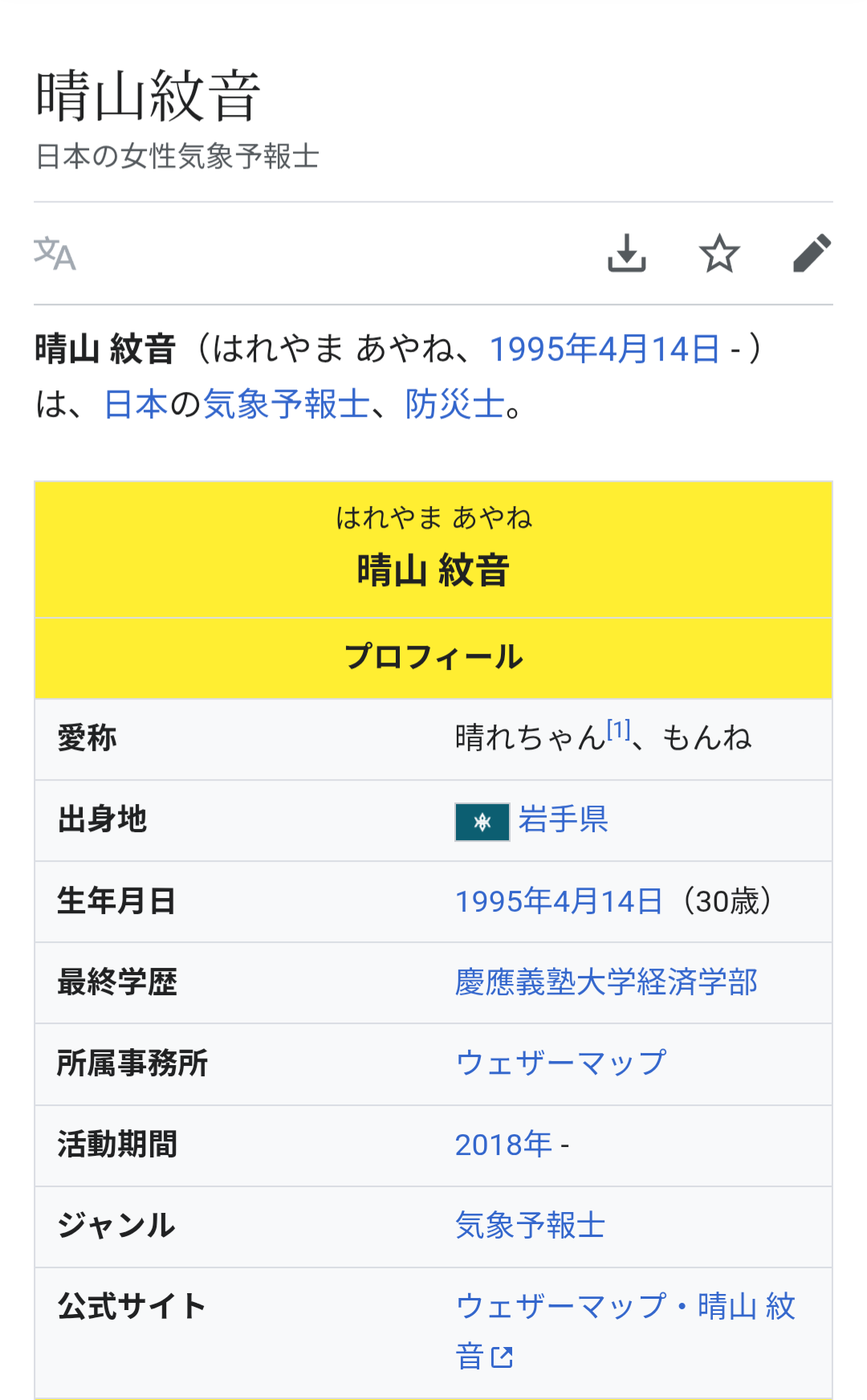
Task: Open the 岩手県 link
Action: pyautogui.click(x=563, y=820)
